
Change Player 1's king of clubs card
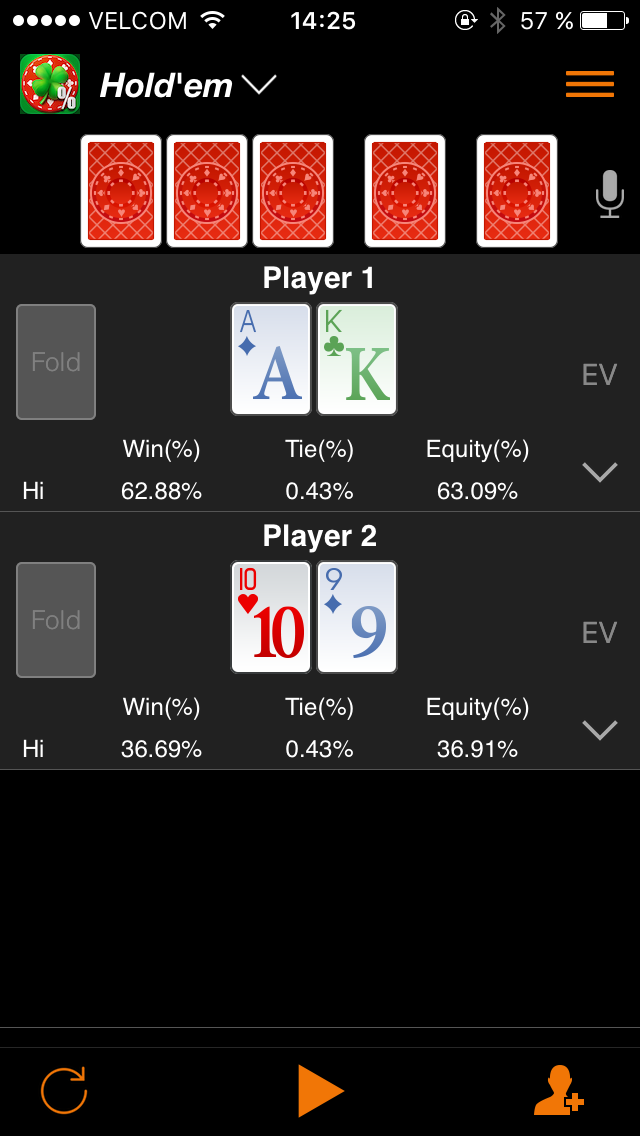pyautogui.click(x=357, y=359)
